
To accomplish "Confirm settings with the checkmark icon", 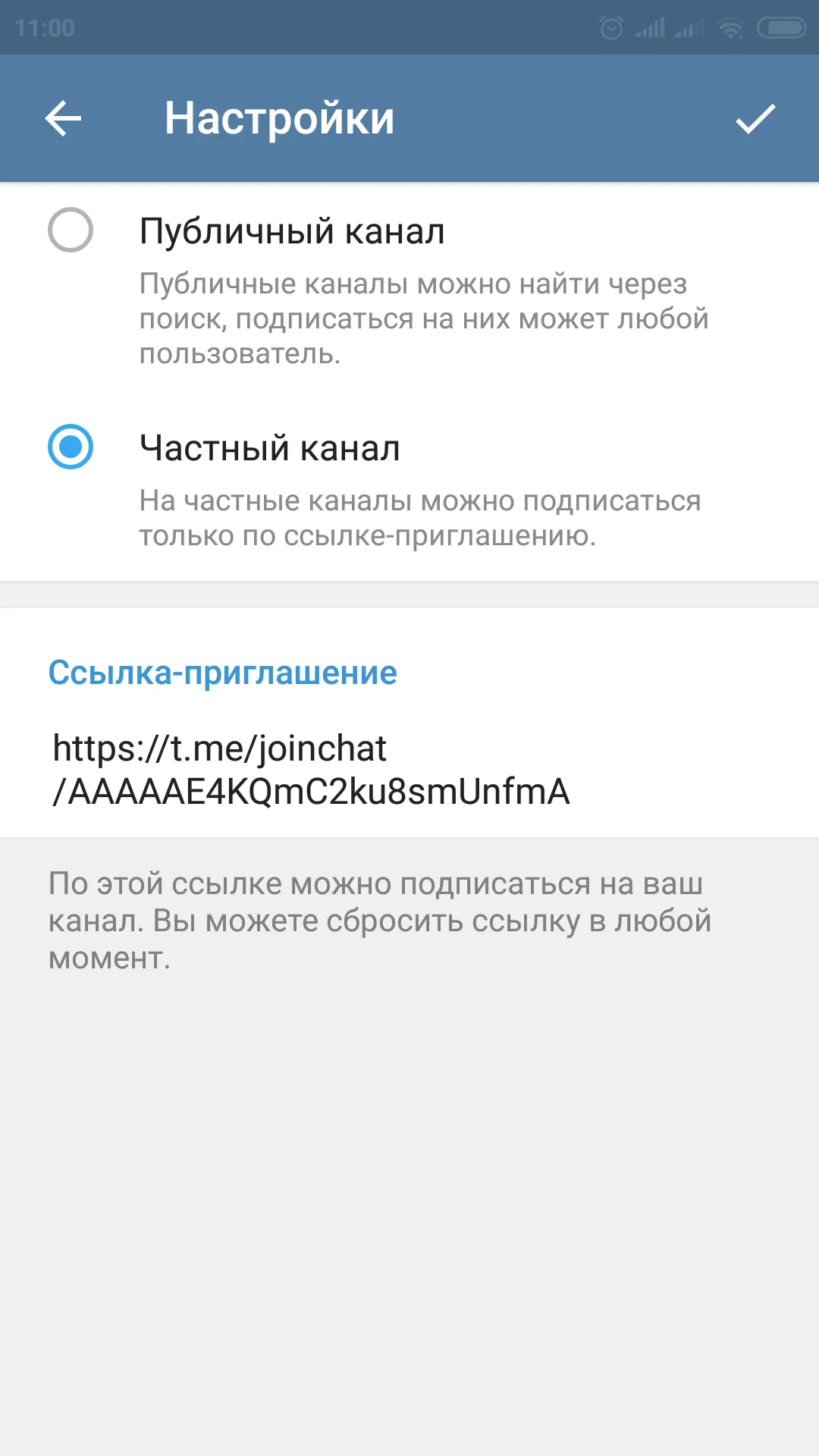I will click(755, 118).
